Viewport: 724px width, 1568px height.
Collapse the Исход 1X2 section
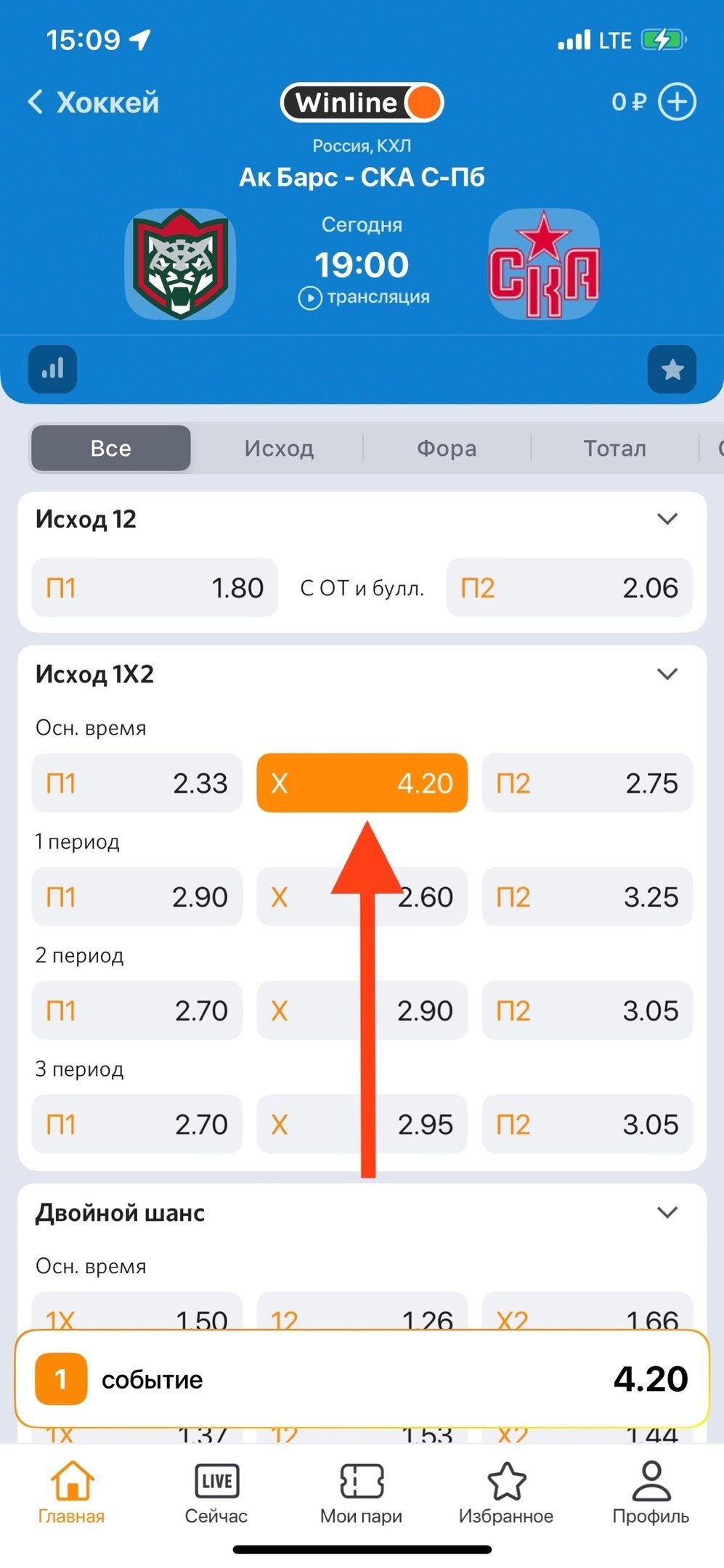coord(667,674)
